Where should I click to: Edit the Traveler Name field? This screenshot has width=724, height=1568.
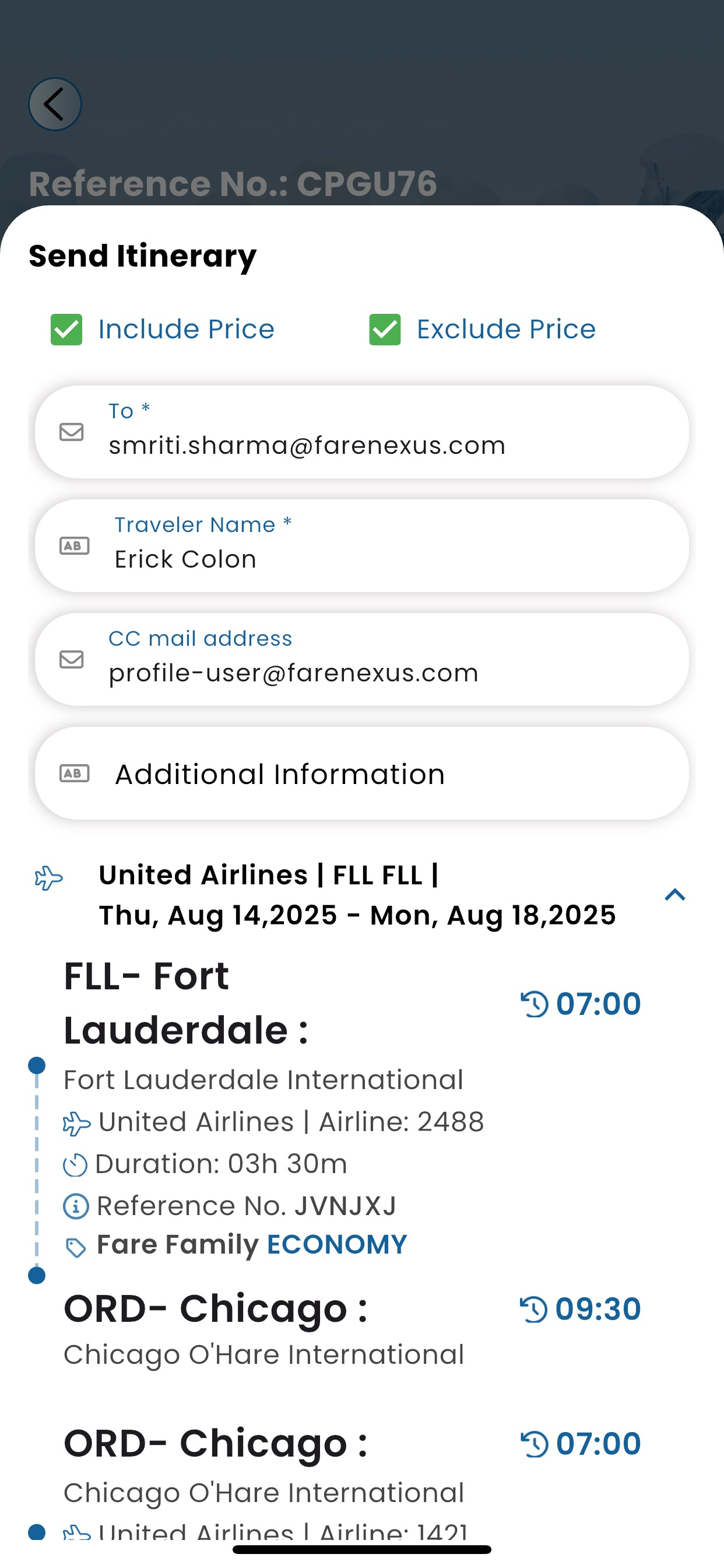coord(362,546)
